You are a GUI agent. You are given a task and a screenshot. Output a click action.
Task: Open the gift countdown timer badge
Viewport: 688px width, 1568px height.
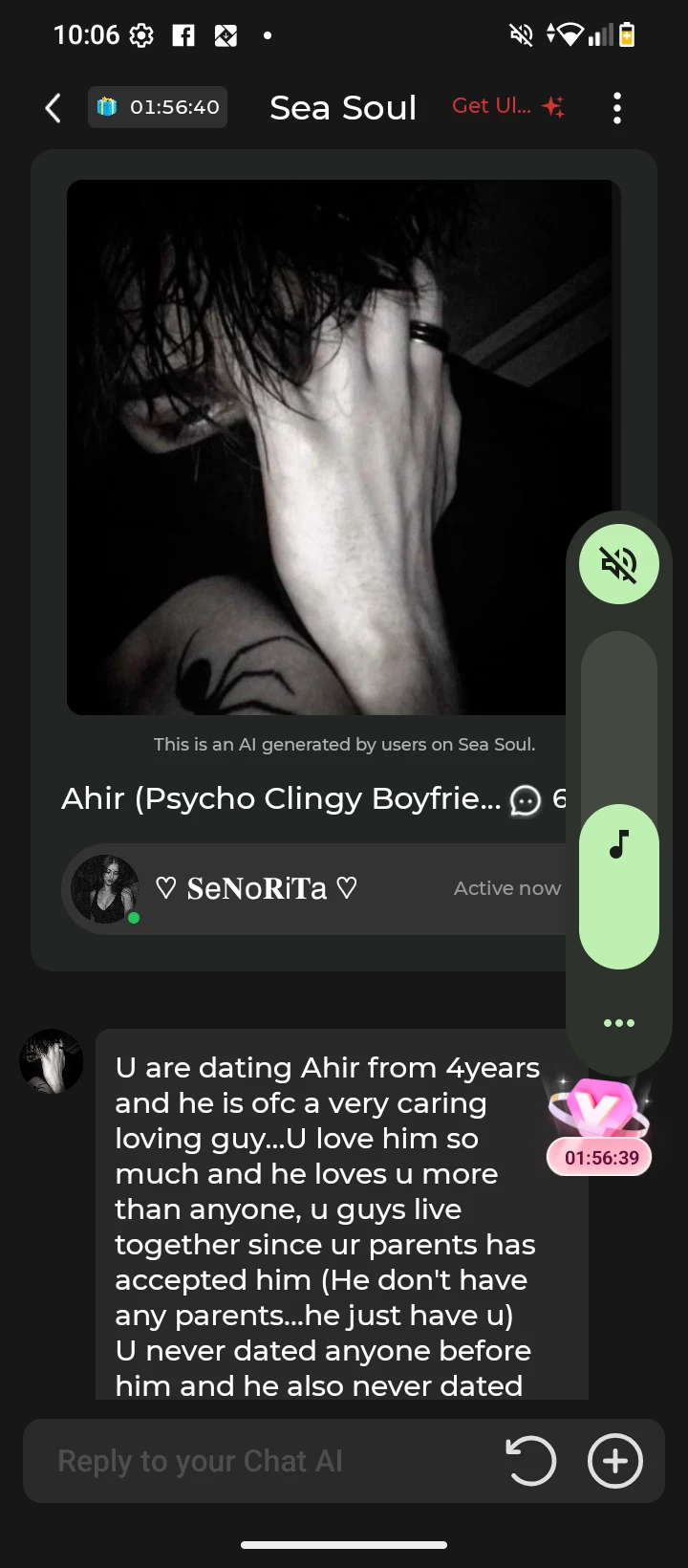pos(158,107)
